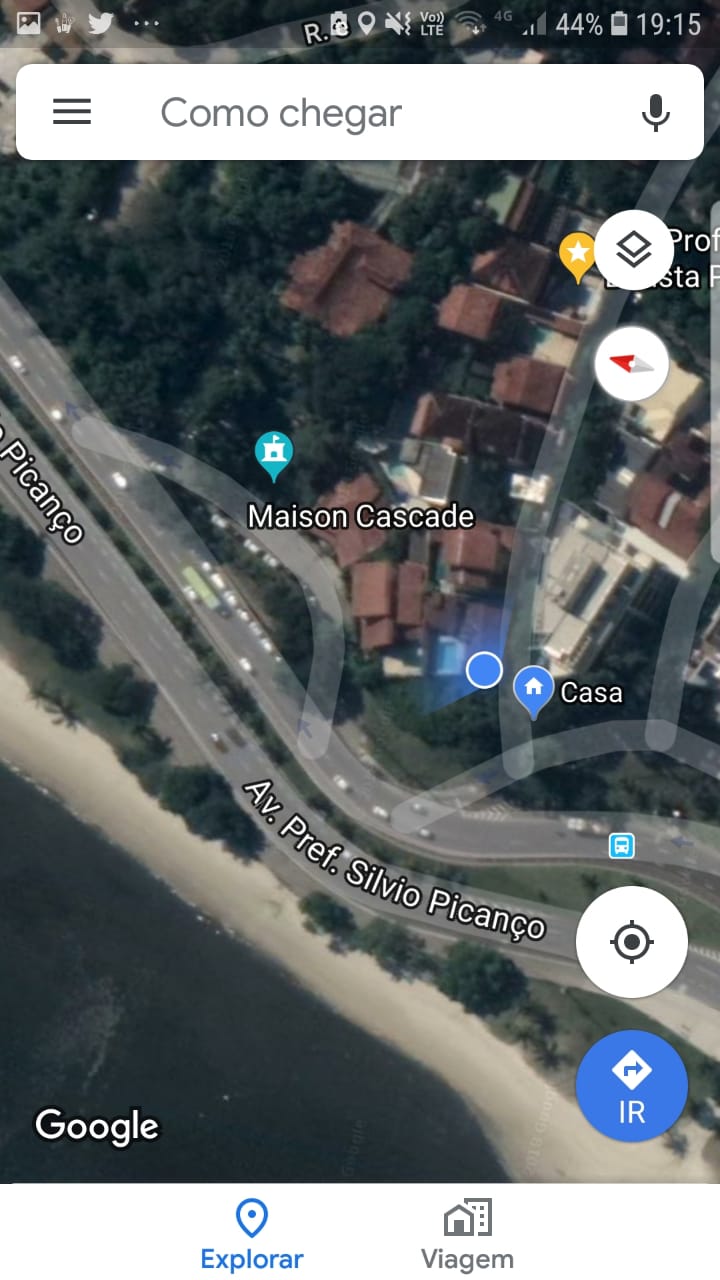Open the bus stop marker

(x=621, y=846)
